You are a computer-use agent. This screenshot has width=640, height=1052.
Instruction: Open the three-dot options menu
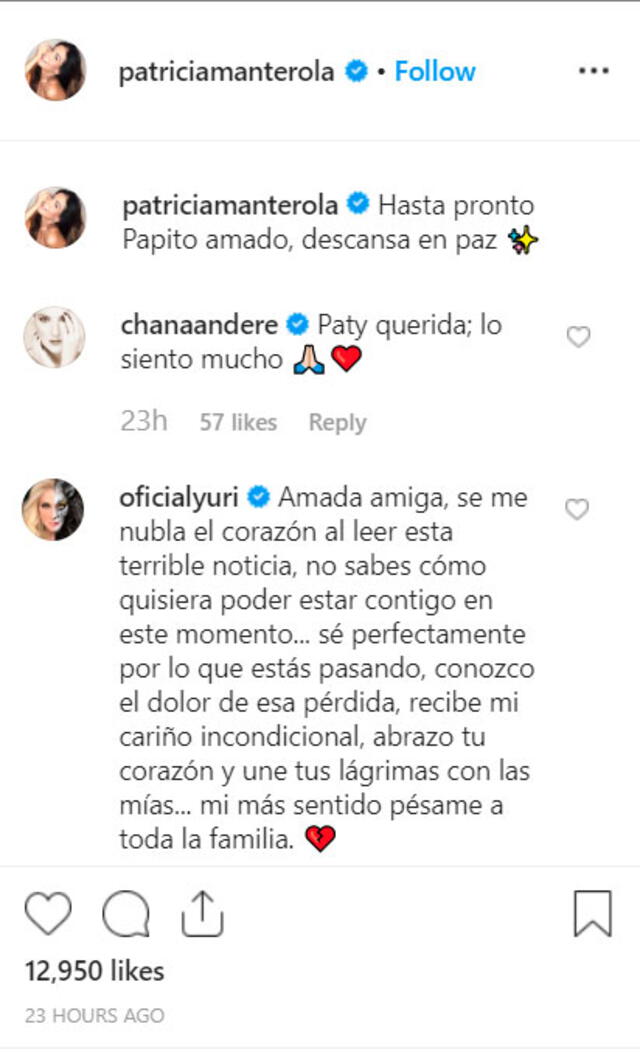point(593,71)
